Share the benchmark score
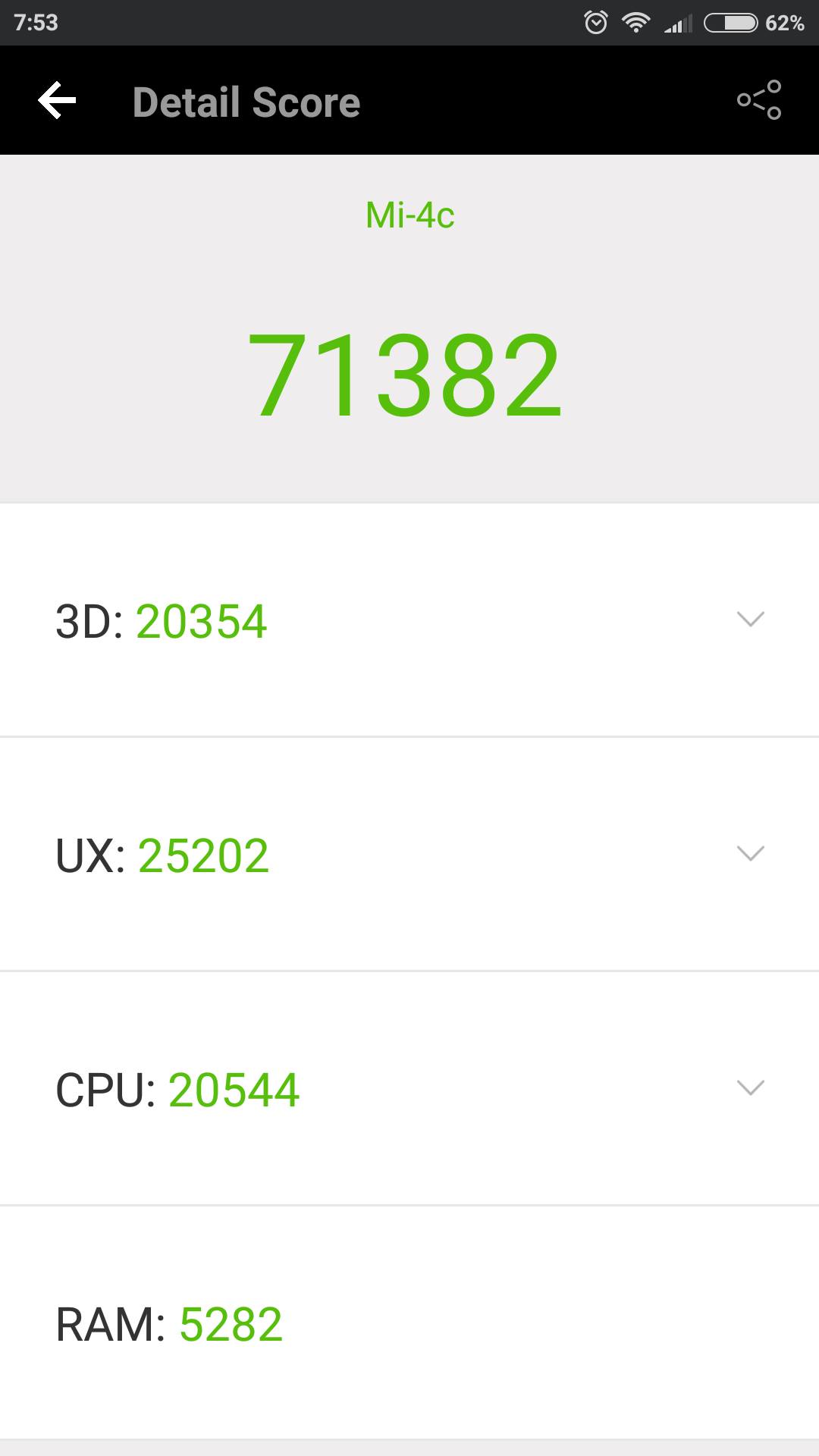The image size is (819, 1456). click(759, 100)
